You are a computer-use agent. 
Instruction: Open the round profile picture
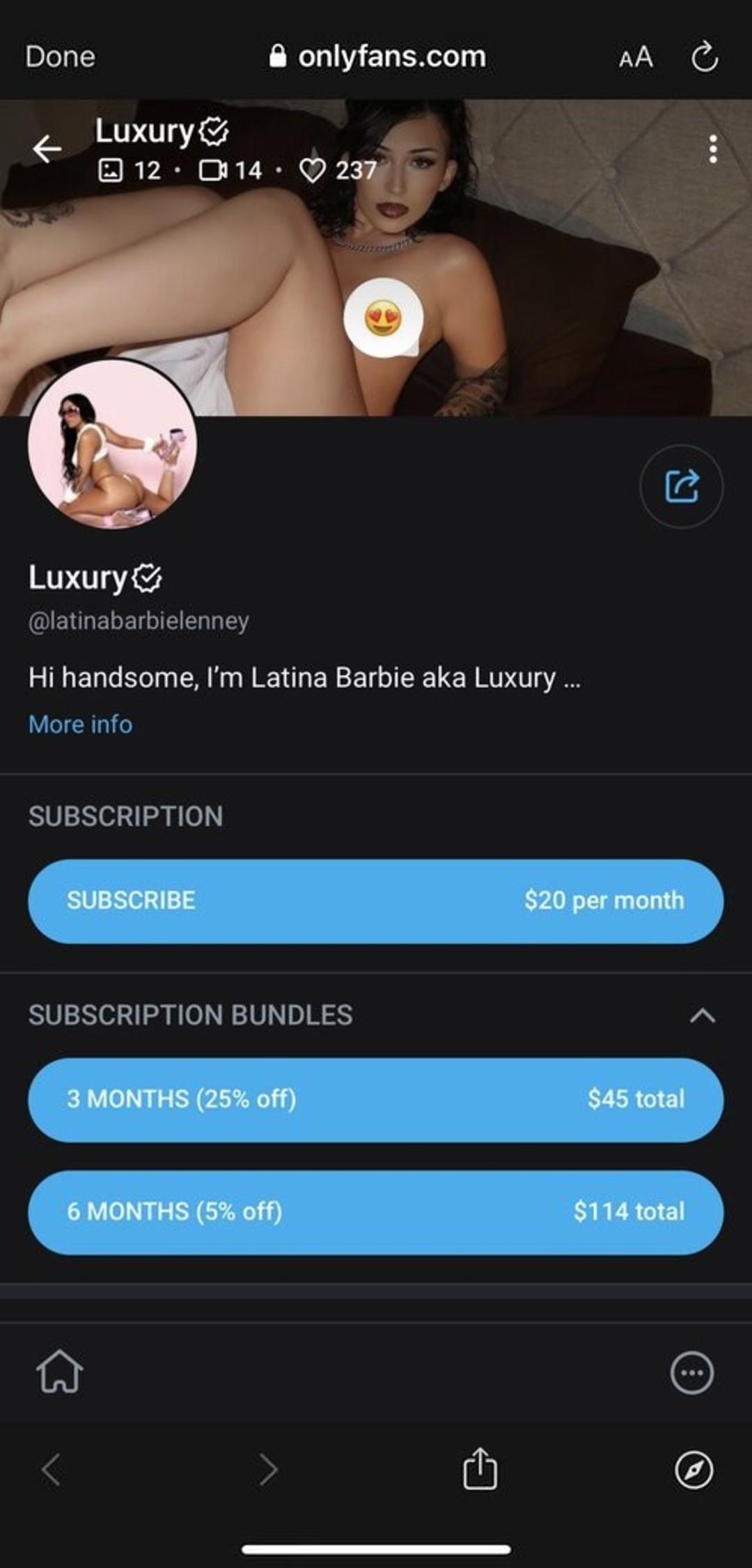pyautogui.click(x=112, y=444)
